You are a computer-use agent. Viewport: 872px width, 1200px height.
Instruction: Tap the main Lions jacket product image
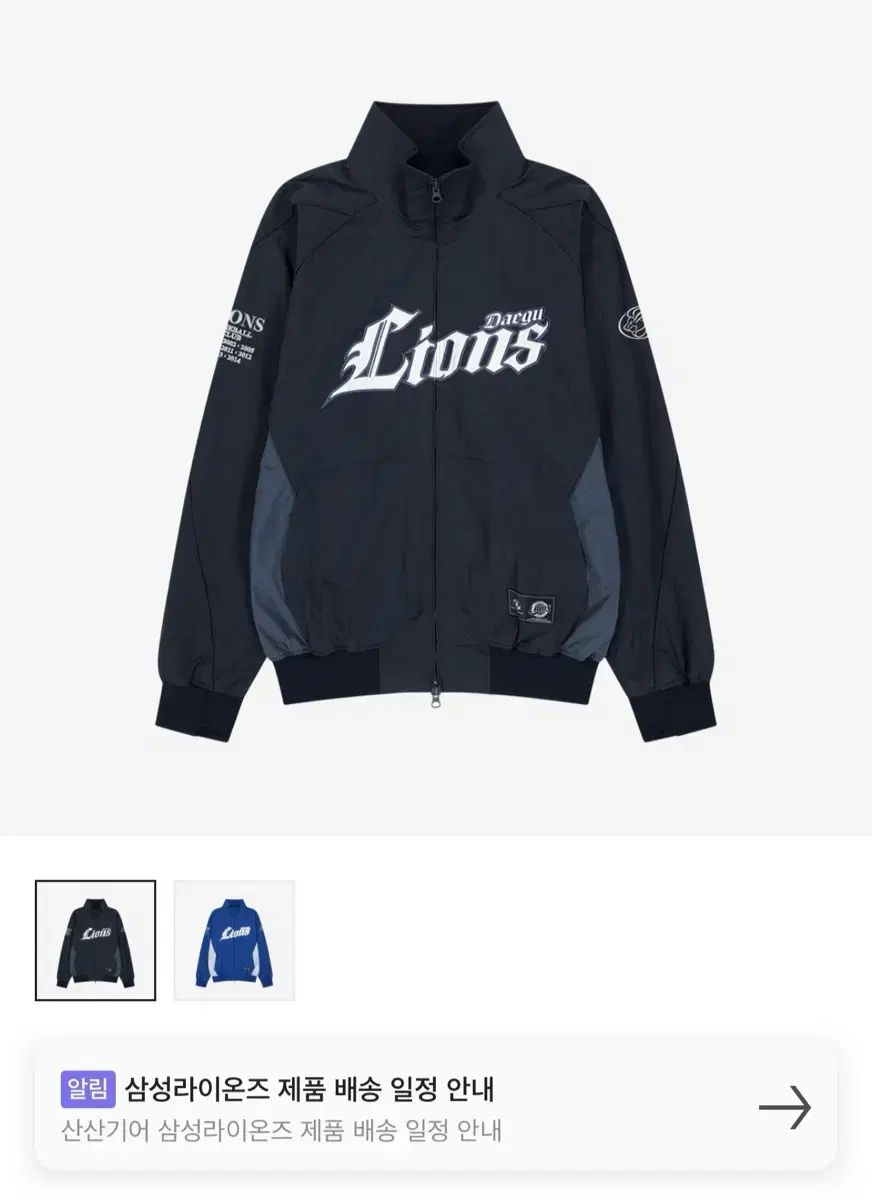click(x=436, y=420)
